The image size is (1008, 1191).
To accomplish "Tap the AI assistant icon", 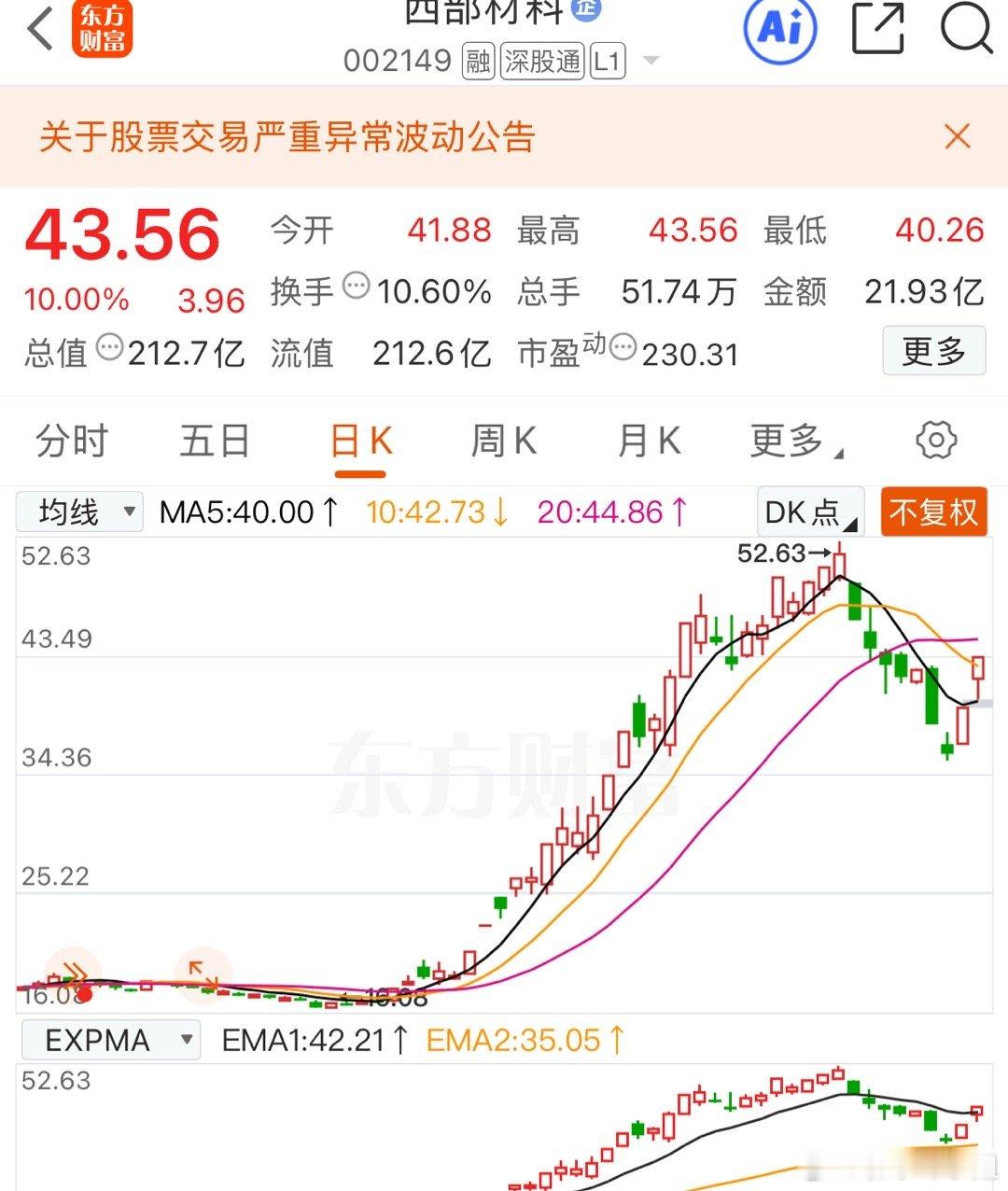I will click(780, 31).
